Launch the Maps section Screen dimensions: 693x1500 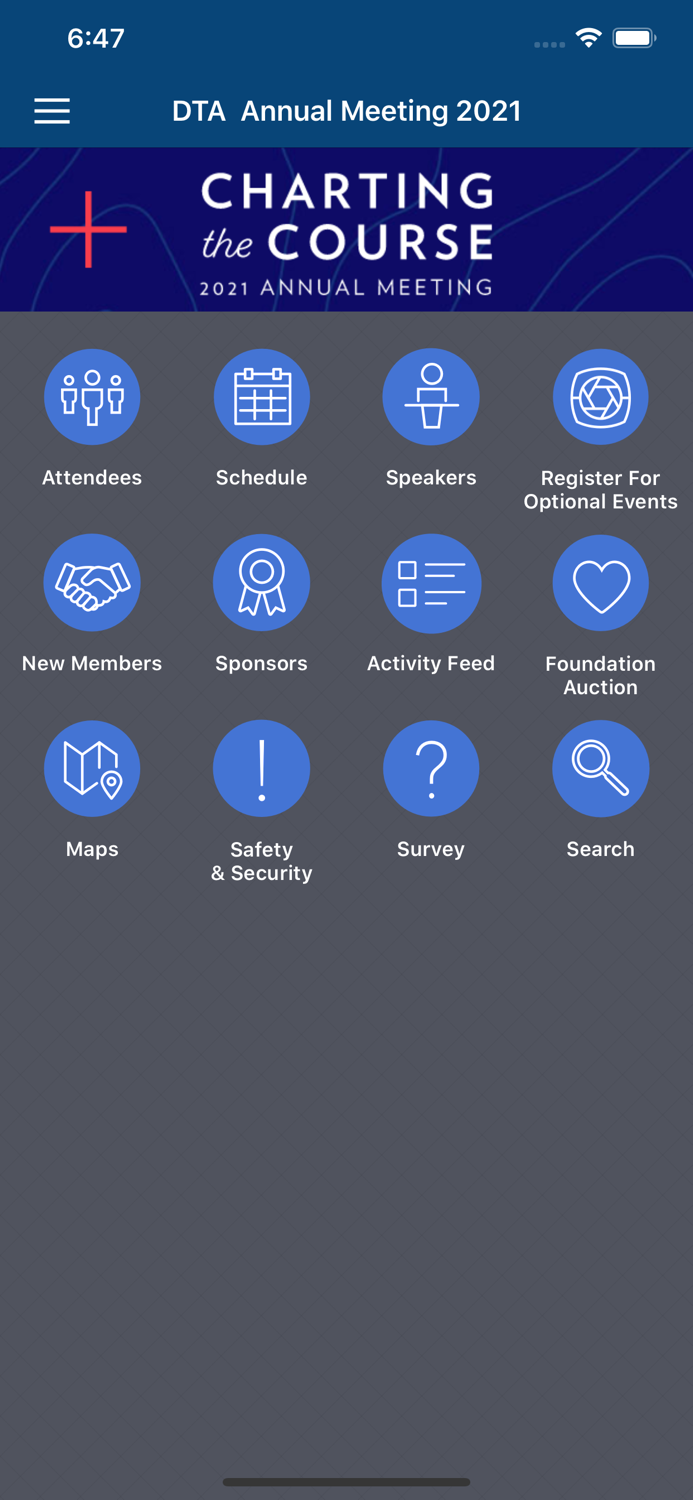pos(92,769)
